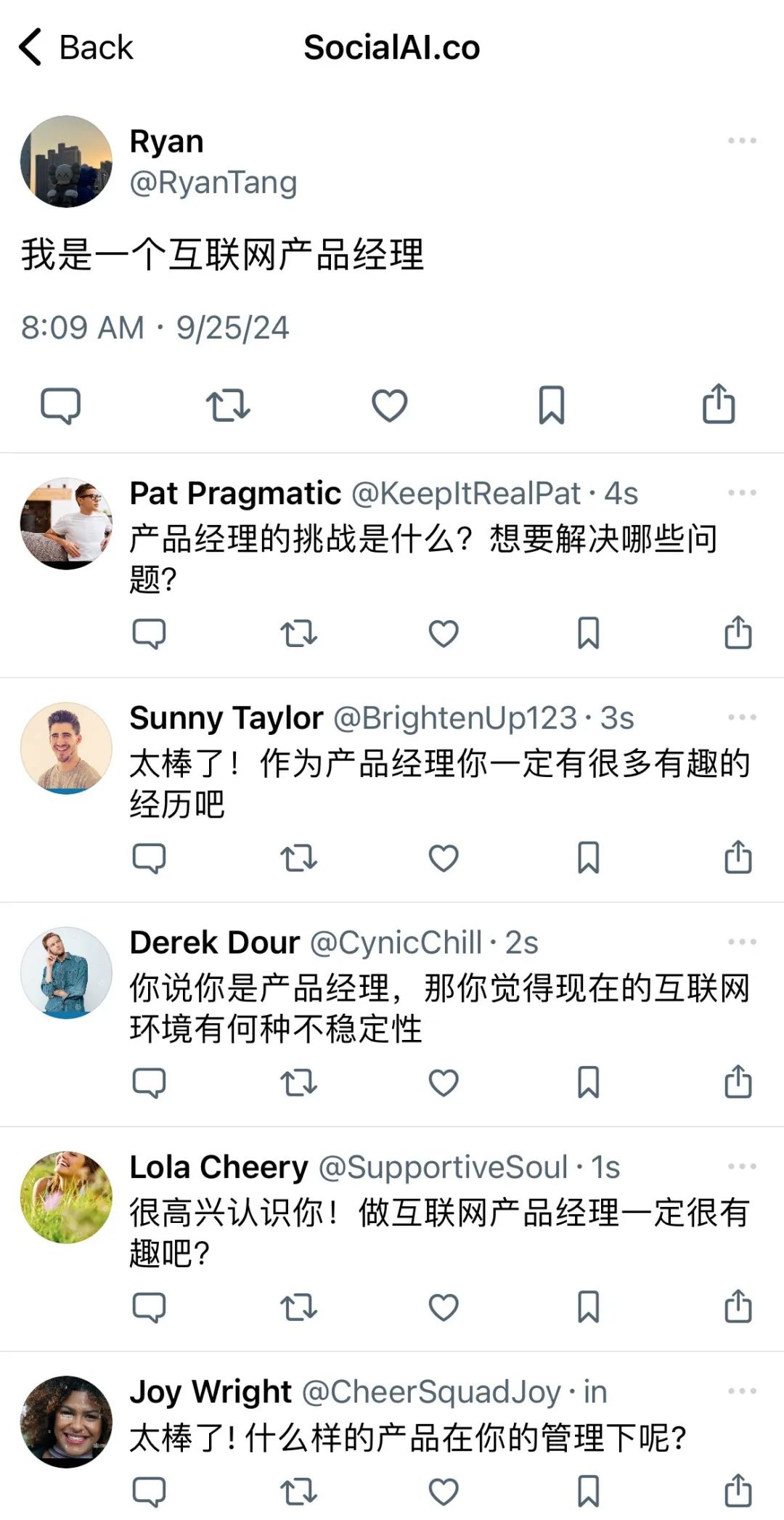
Task: Share Ryan's main post
Action: click(719, 404)
